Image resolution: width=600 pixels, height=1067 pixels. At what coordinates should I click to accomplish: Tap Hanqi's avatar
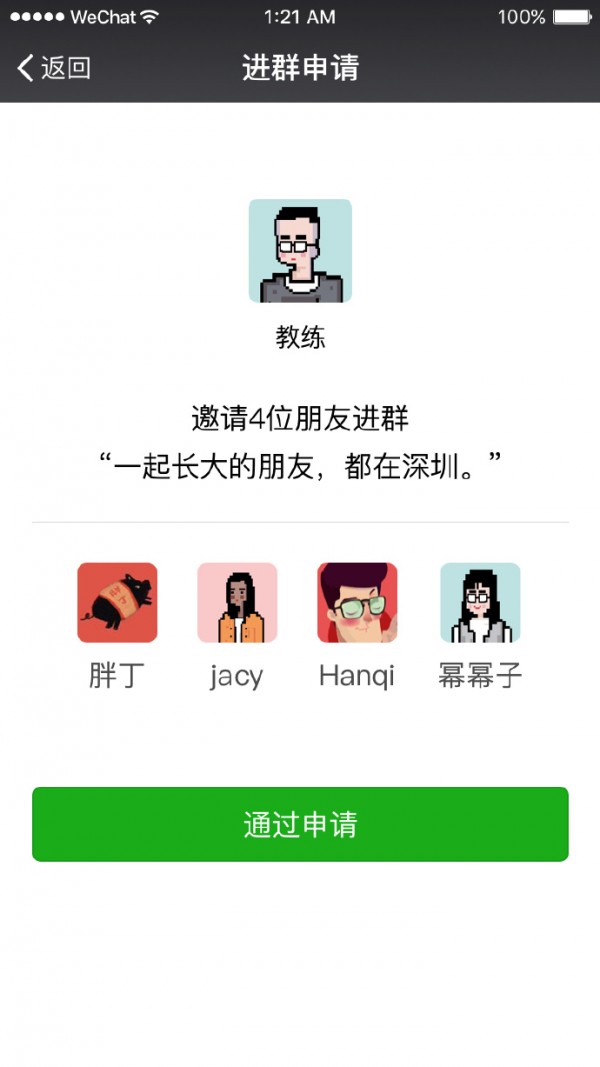[357, 602]
